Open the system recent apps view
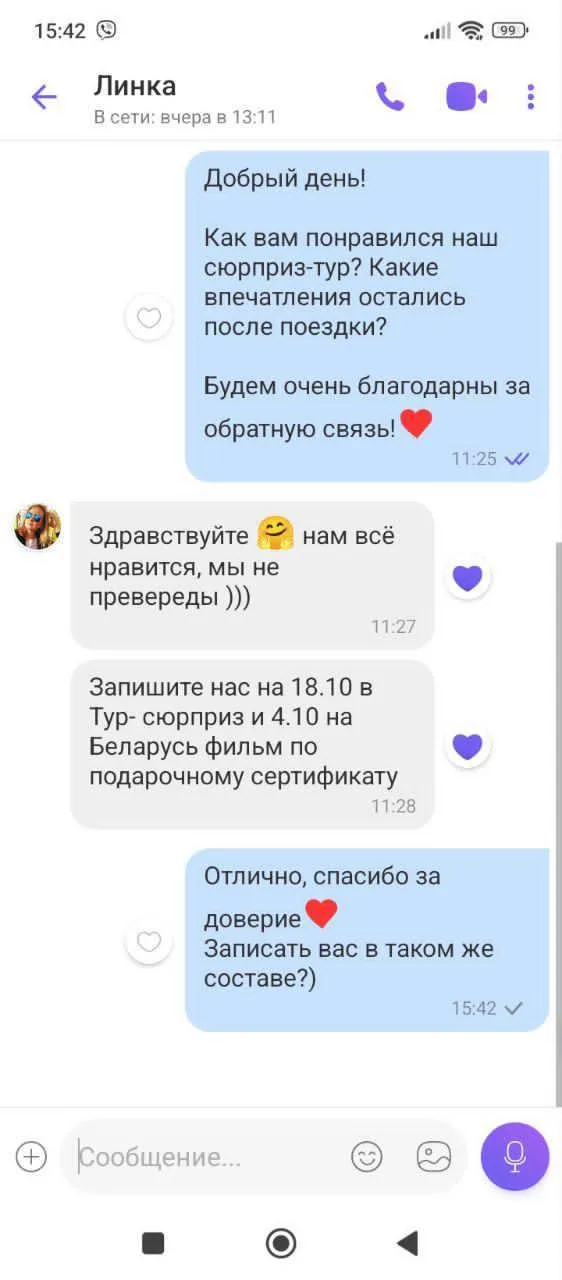Viewport: 562px width, 1280px height. 153,1243
